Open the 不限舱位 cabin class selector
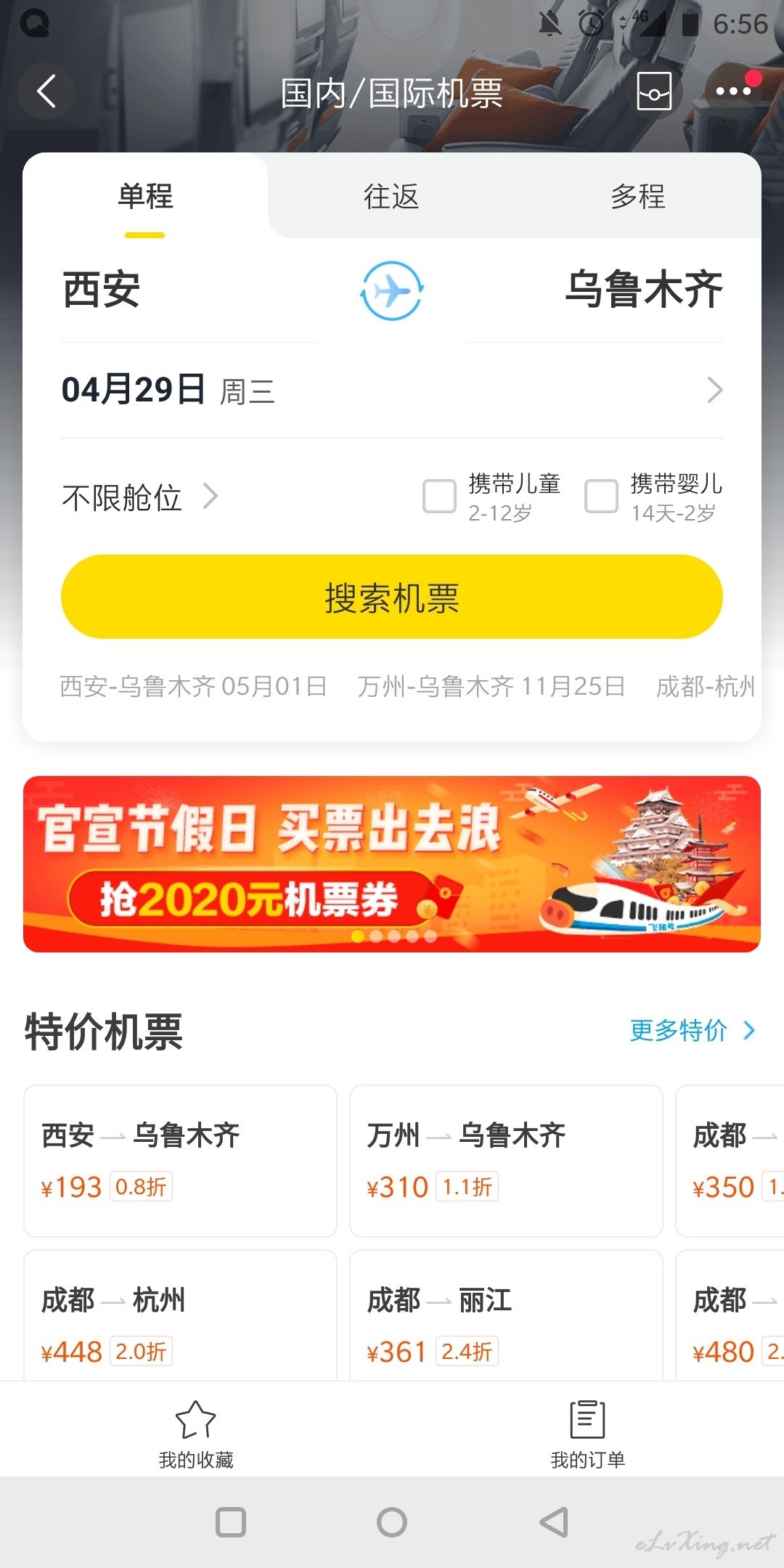Image resolution: width=784 pixels, height=1568 pixels. [139, 498]
